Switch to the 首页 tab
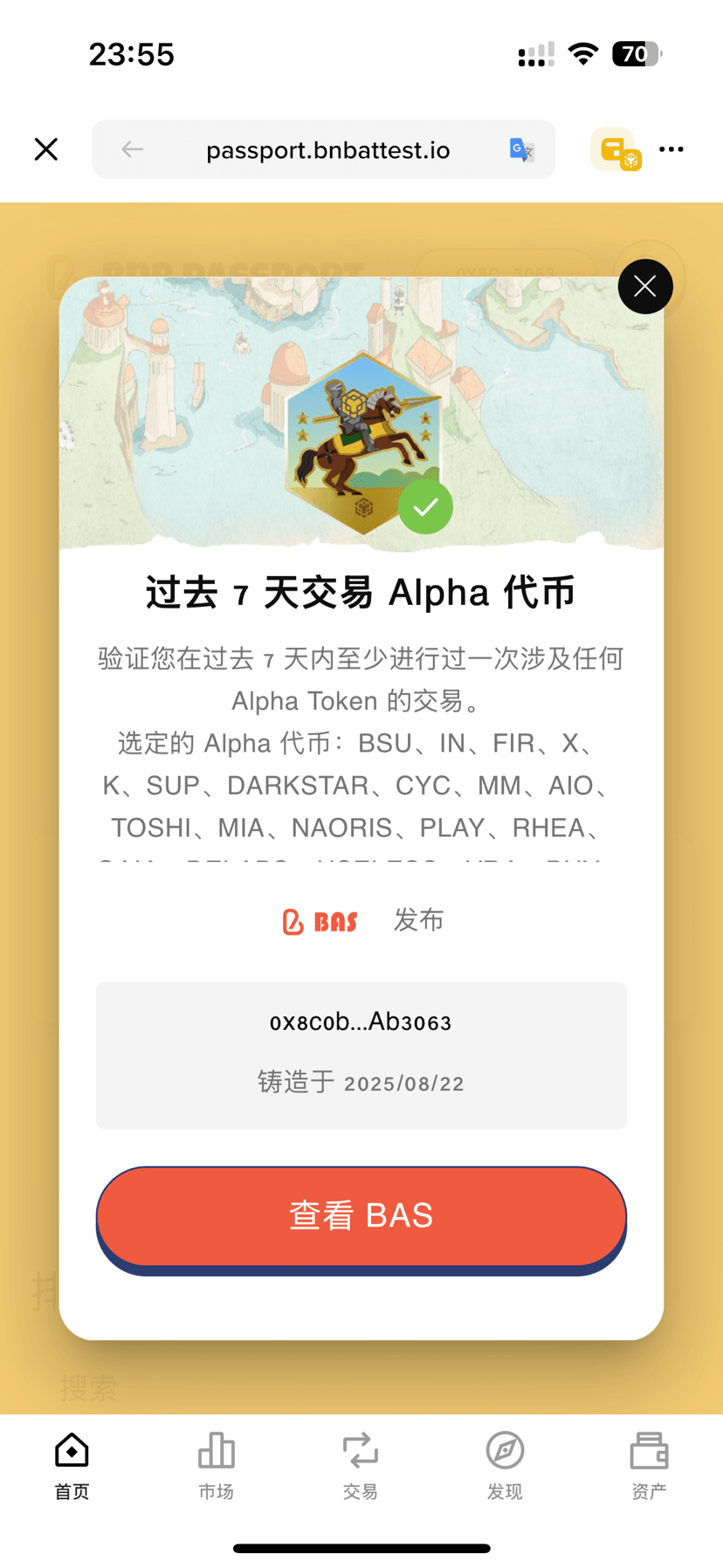Screen dimensions: 723x1568 point(72,1466)
